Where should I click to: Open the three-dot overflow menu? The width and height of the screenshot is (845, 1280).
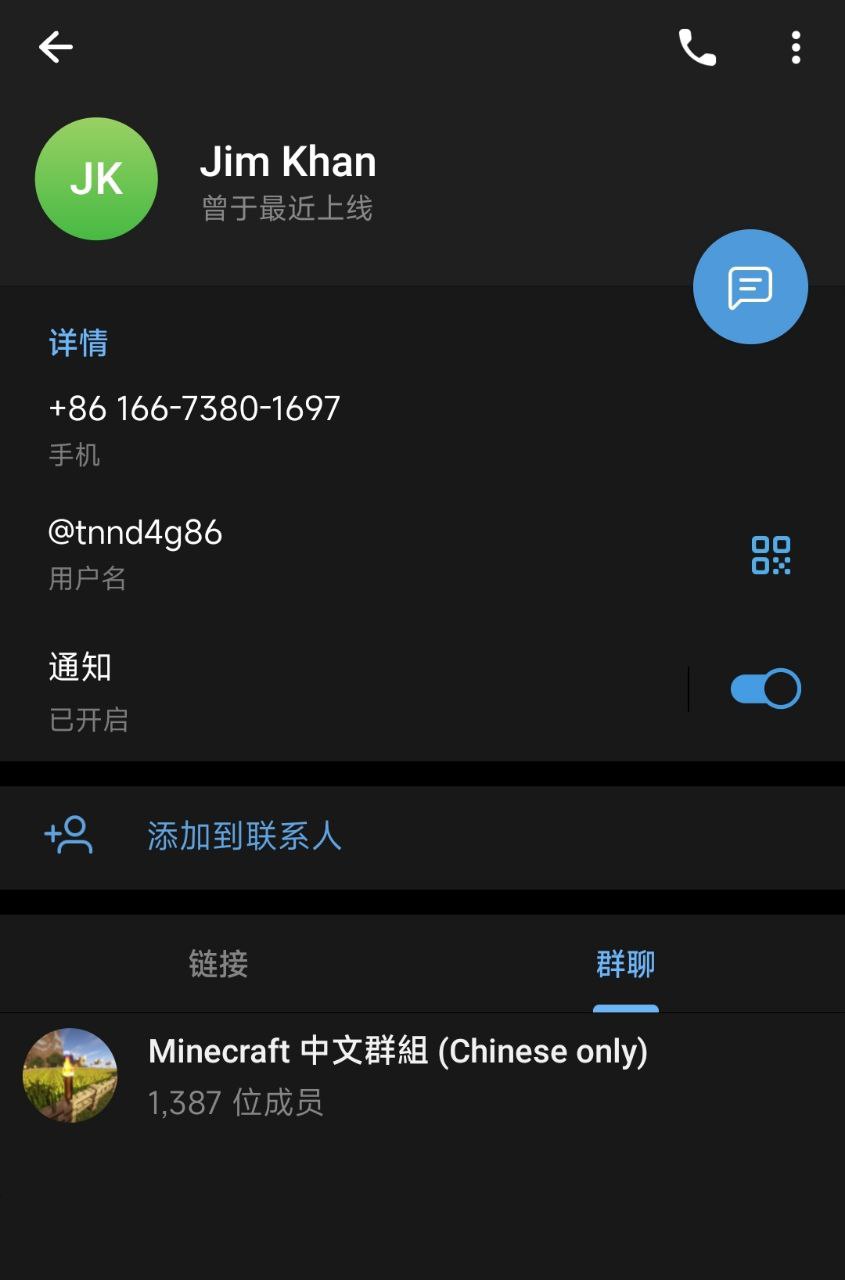pos(796,47)
